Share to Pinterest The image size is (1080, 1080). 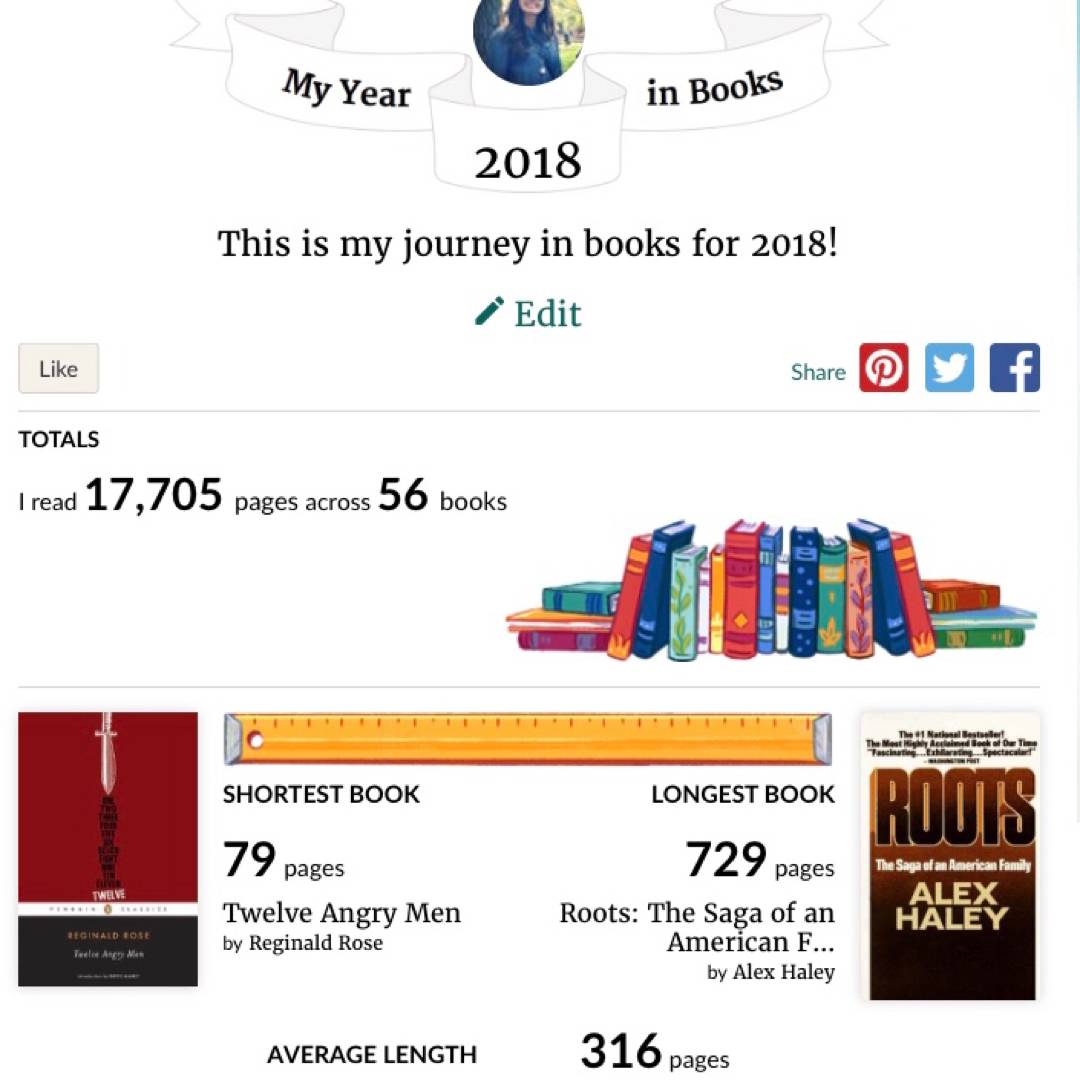pyautogui.click(x=884, y=368)
